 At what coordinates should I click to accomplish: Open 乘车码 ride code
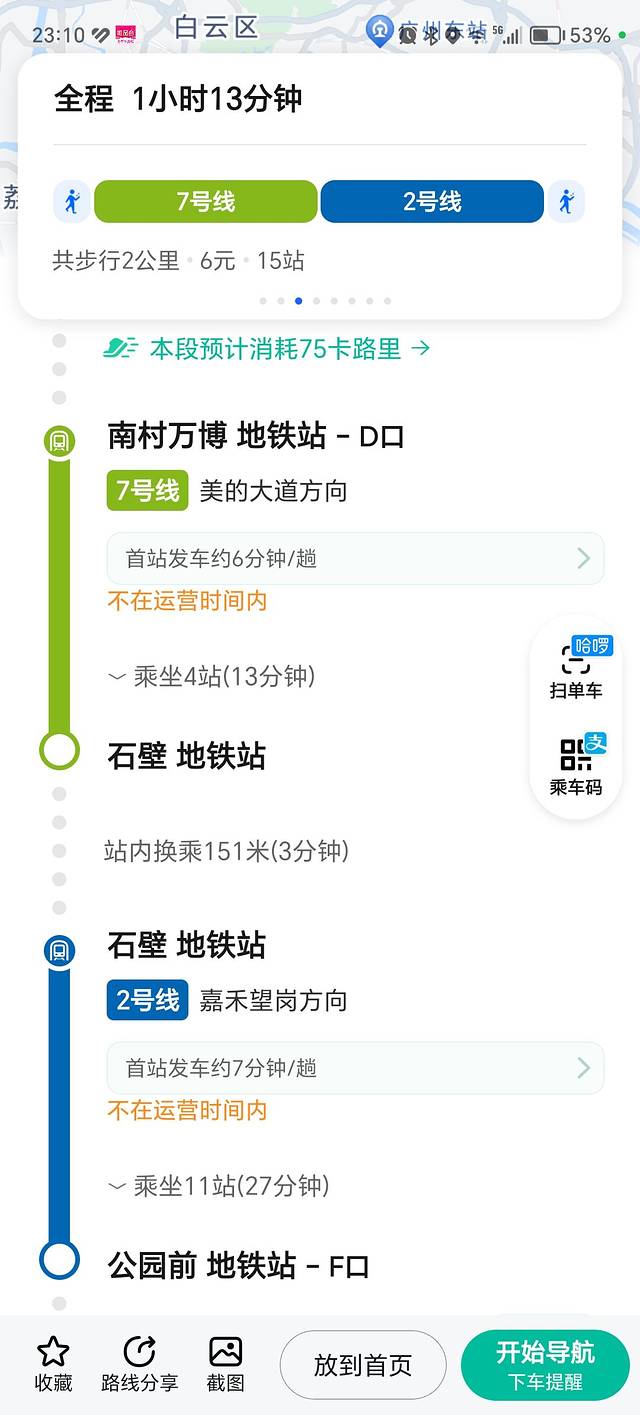[x=576, y=766]
